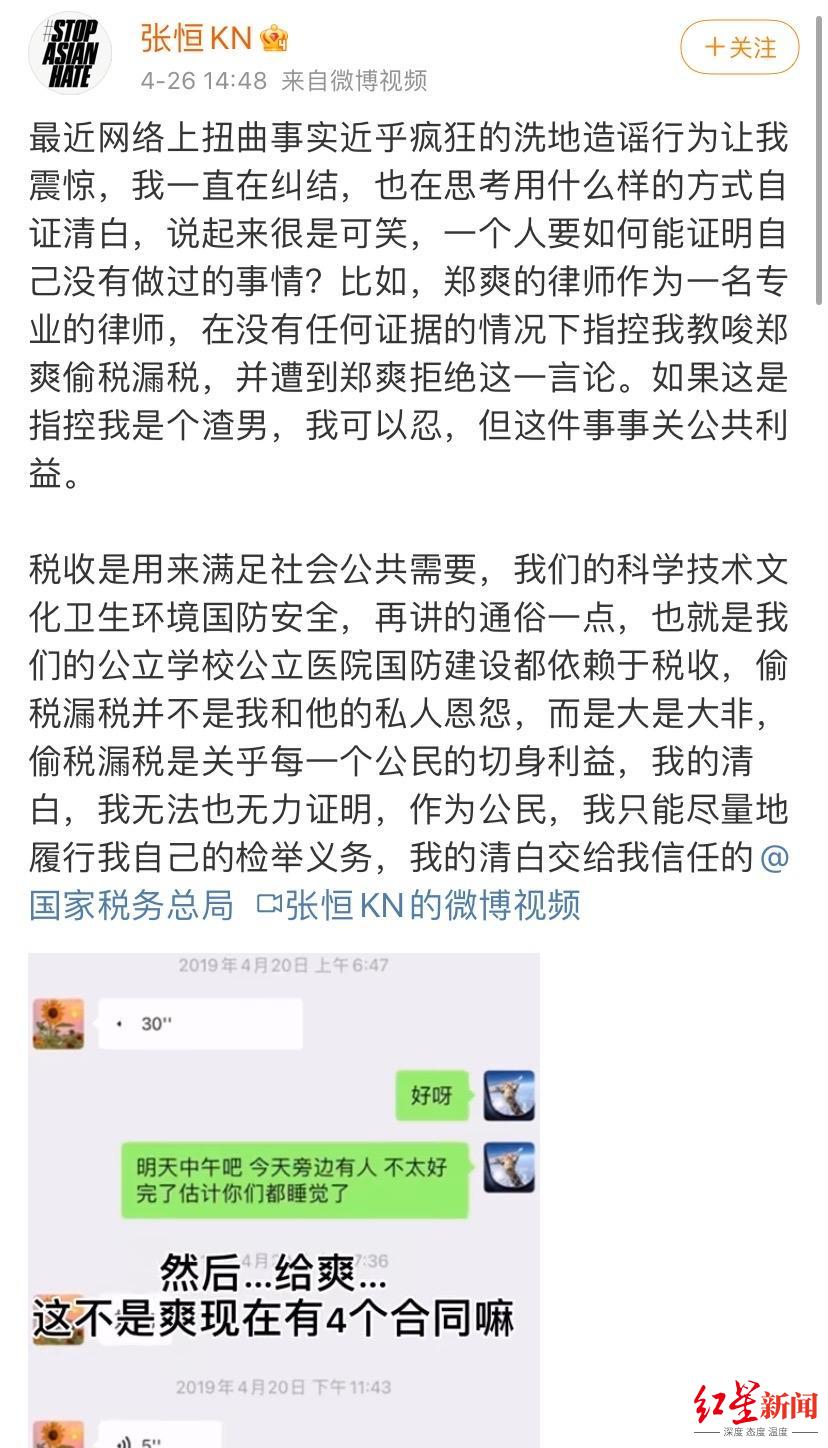
Task: Open 张恒KN's profile avatar
Action: point(69,53)
